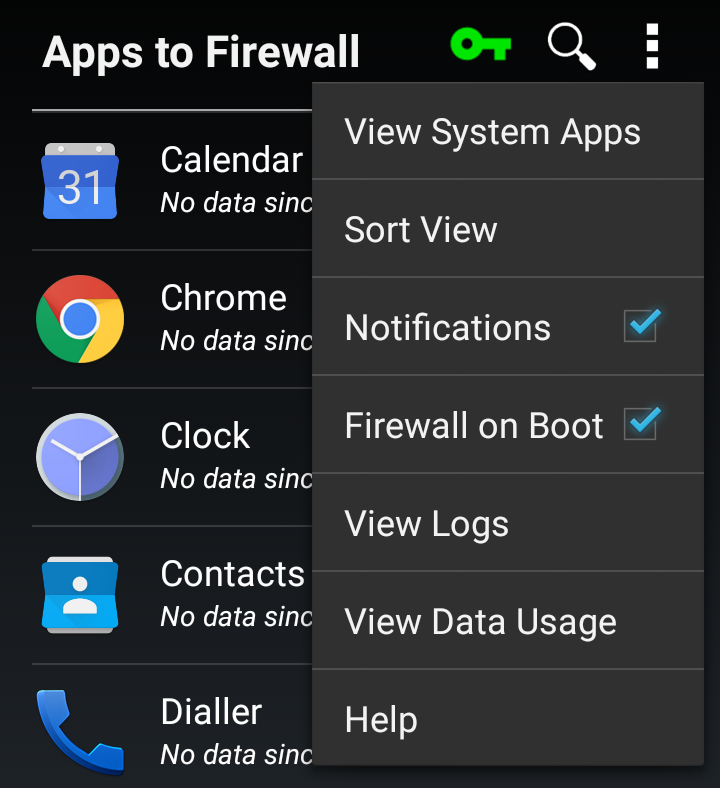Select the Dialler app row
This screenshot has height=788, width=720.
[170, 730]
